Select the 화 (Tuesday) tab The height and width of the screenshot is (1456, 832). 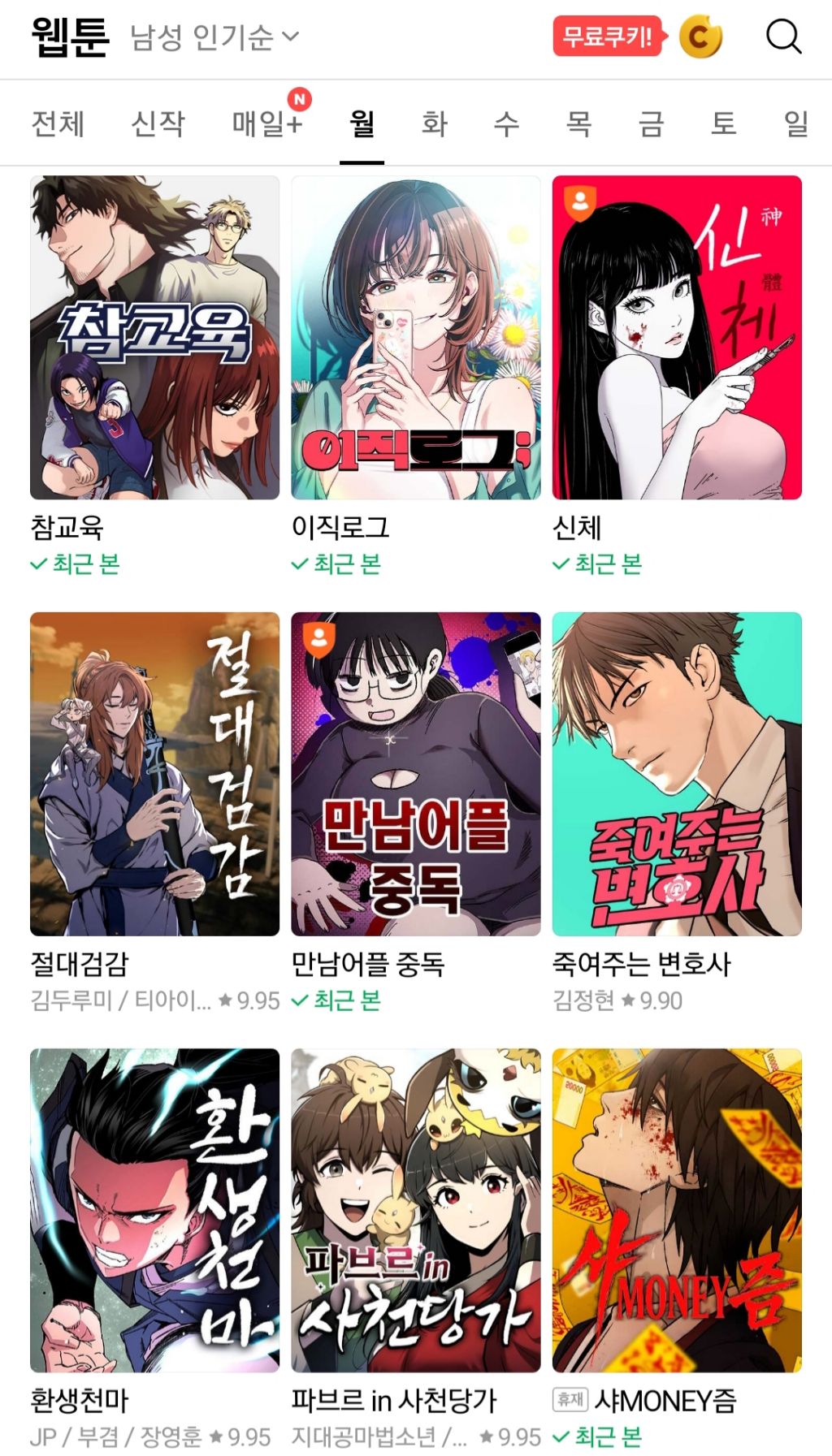tap(434, 124)
